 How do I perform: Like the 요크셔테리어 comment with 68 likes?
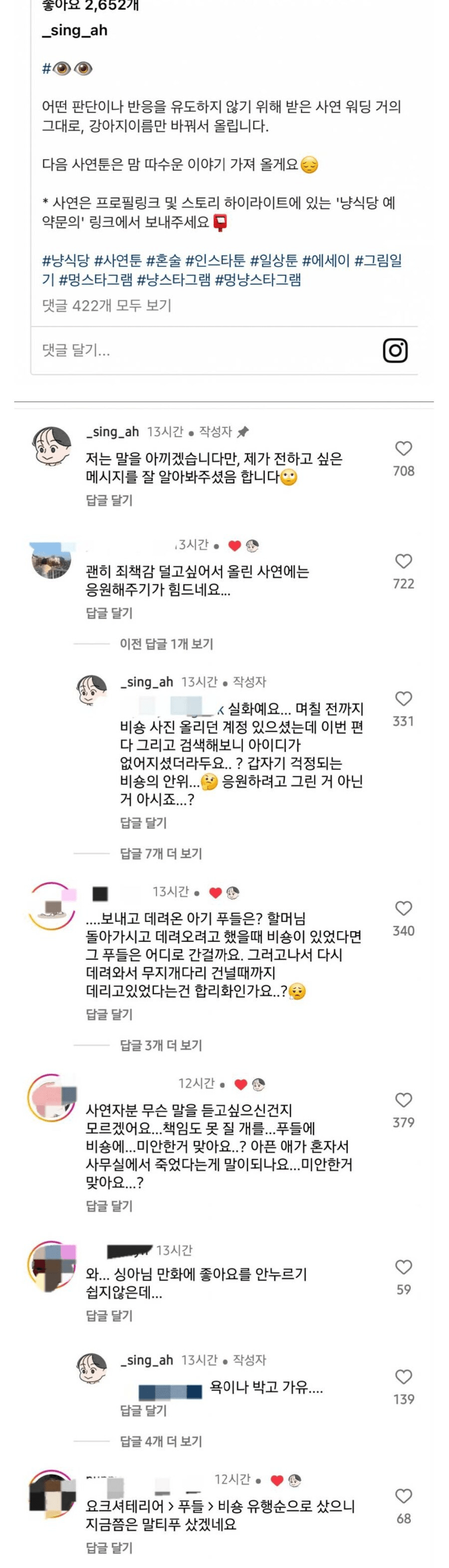pos(403,1497)
